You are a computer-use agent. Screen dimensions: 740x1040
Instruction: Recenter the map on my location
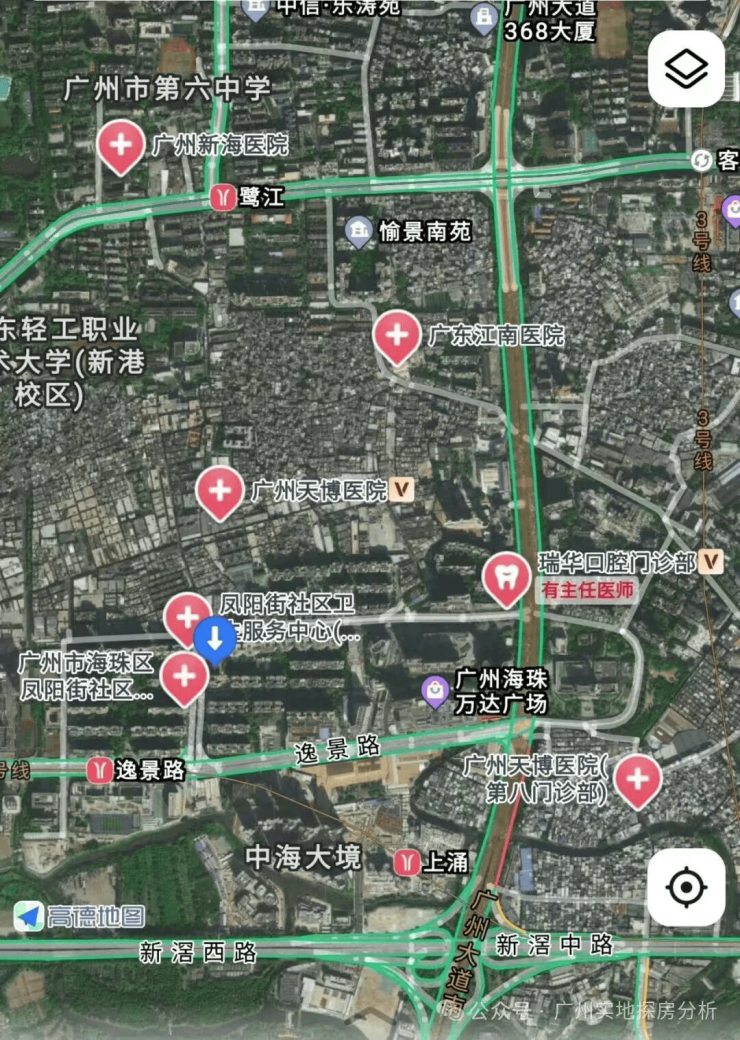[x=686, y=887]
